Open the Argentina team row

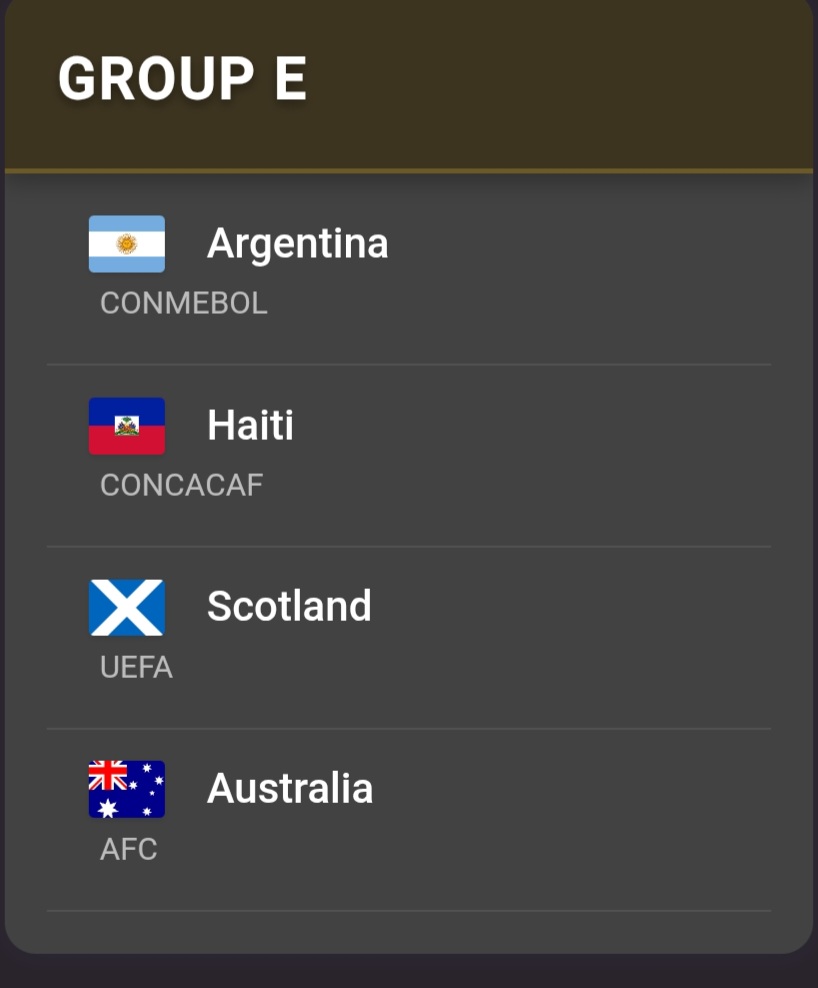pos(297,244)
